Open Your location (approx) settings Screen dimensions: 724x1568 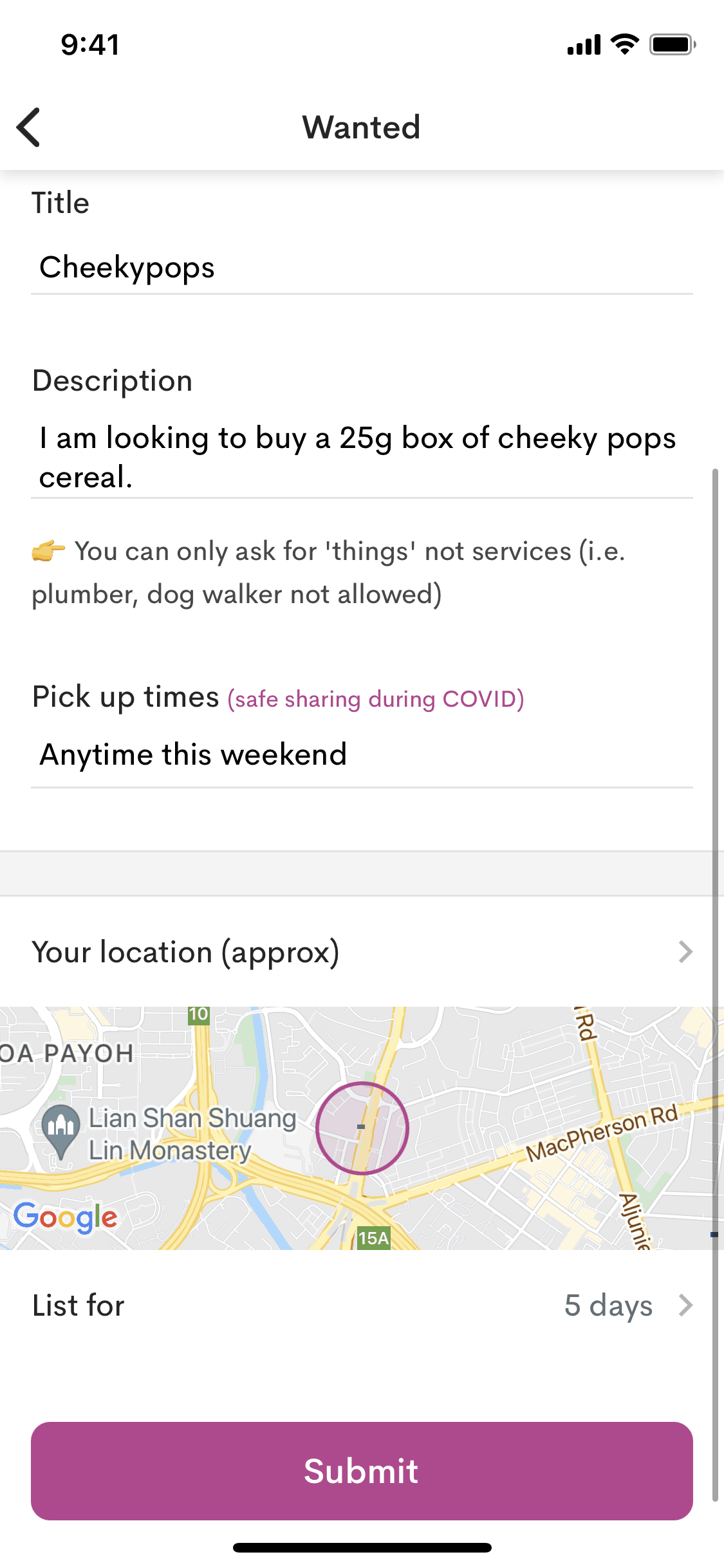[360, 952]
